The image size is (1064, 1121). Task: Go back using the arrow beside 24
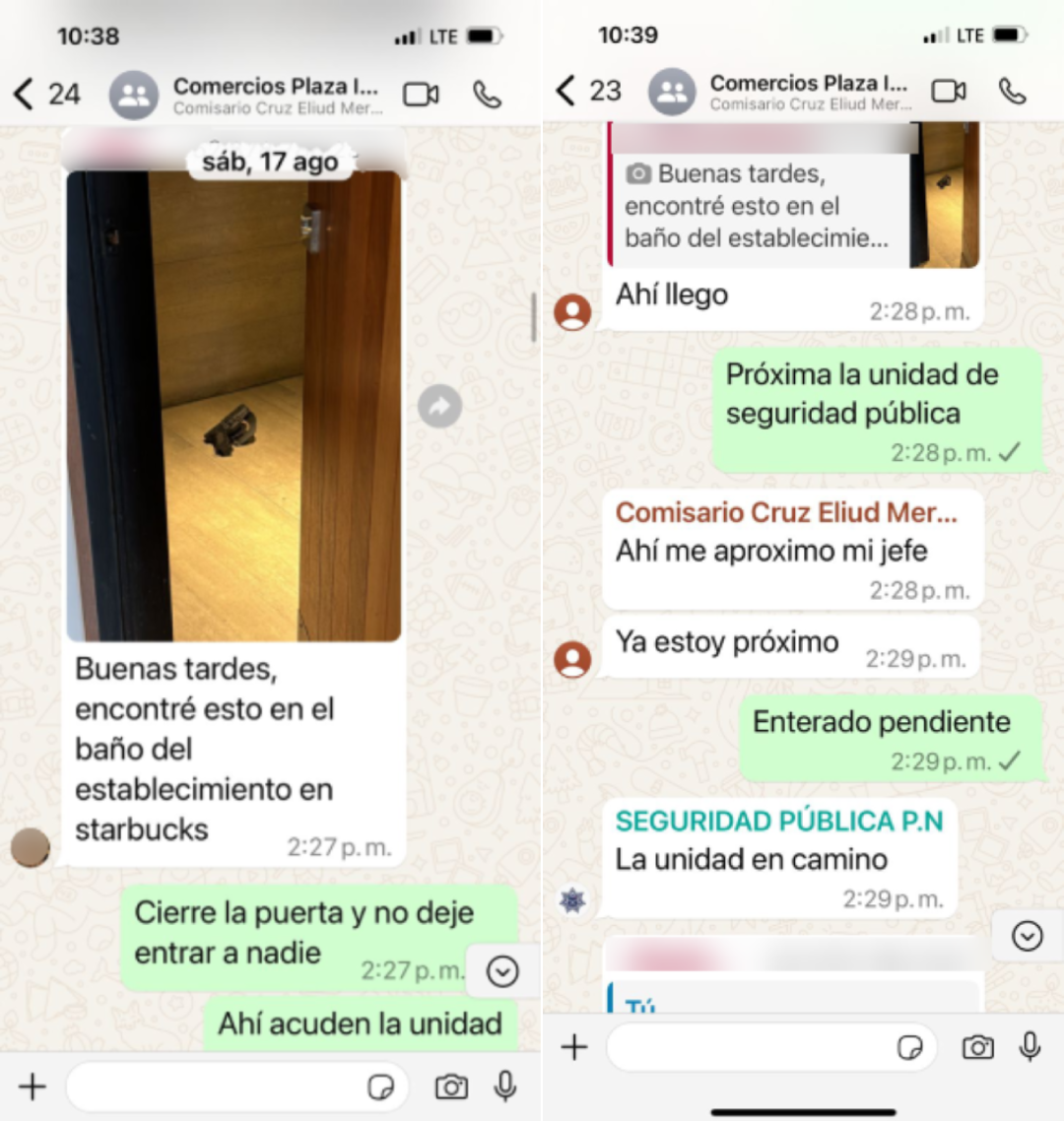(x=23, y=95)
